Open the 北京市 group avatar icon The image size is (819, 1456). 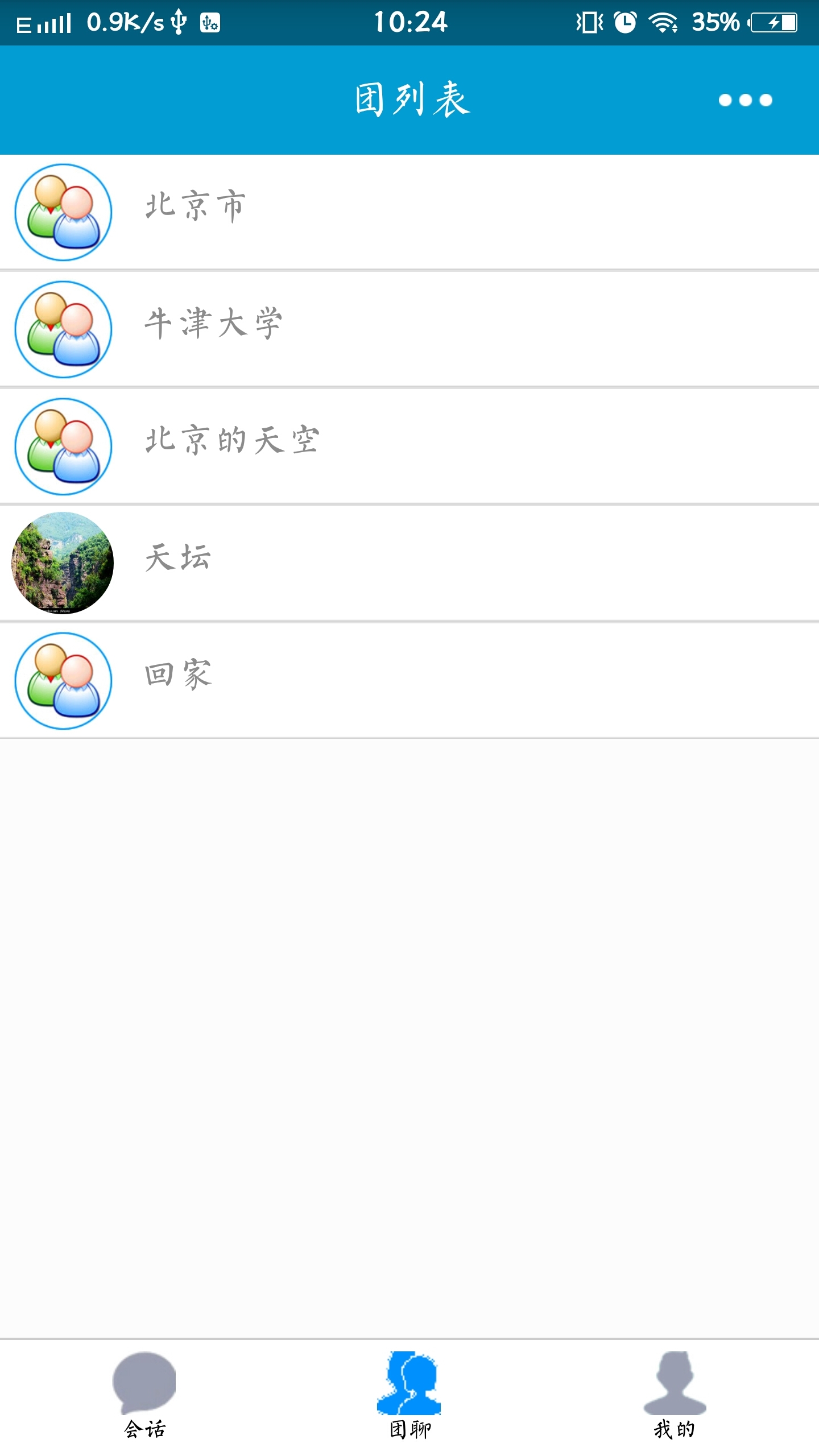(x=63, y=213)
